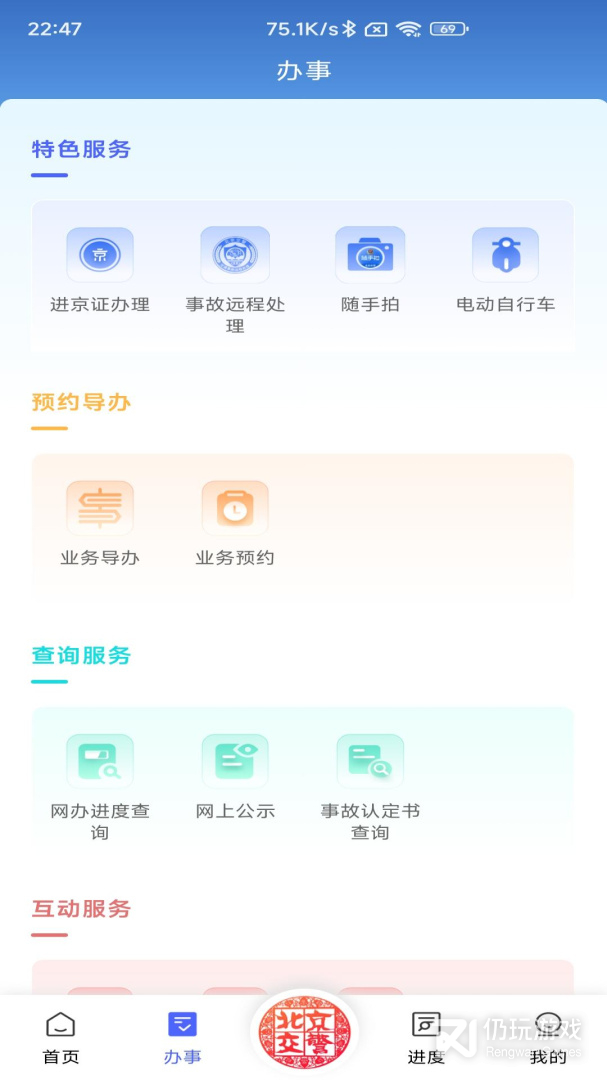
Task: Go to the 进度 tab
Action: pyautogui.click(x=426, y=1038)
